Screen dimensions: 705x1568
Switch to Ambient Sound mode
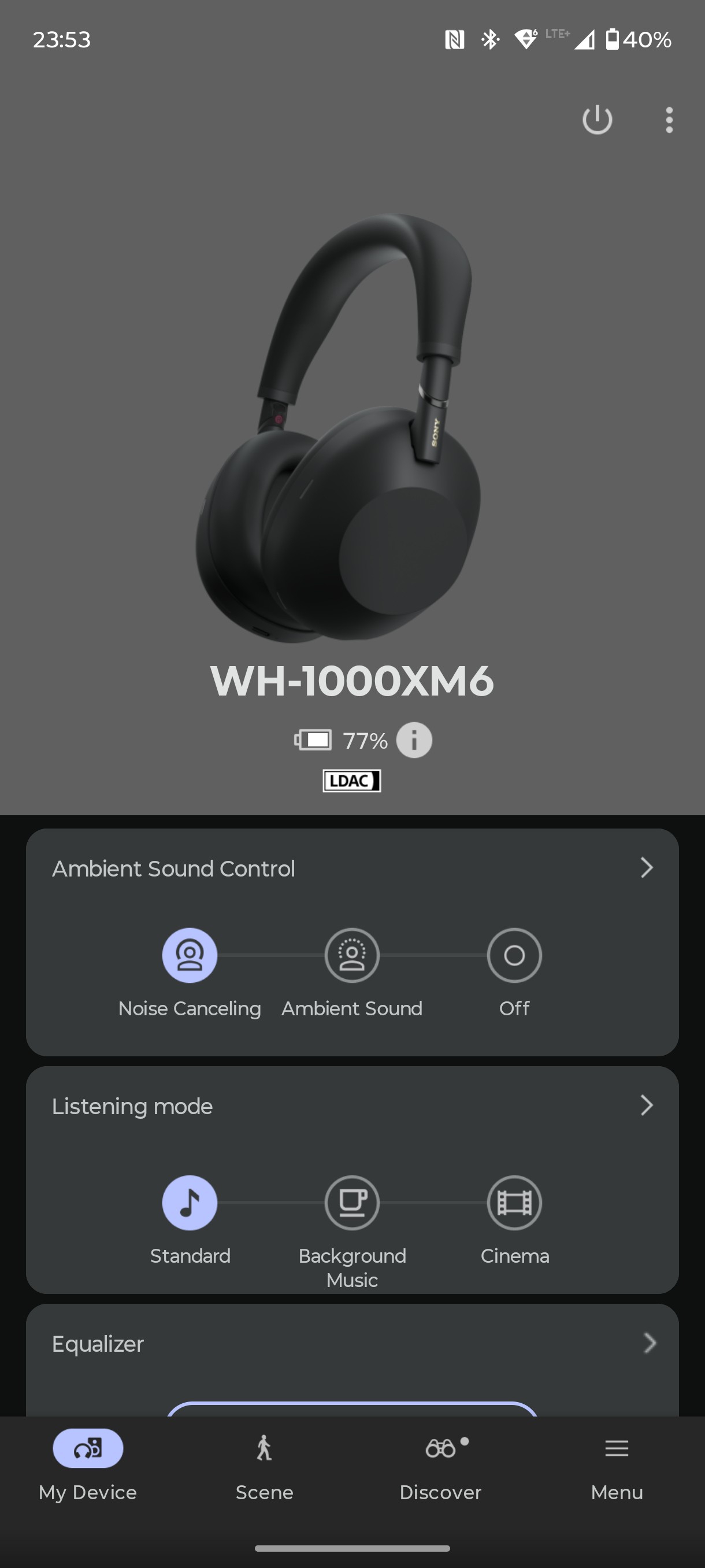pyautogui.click(x=351, y=956)
